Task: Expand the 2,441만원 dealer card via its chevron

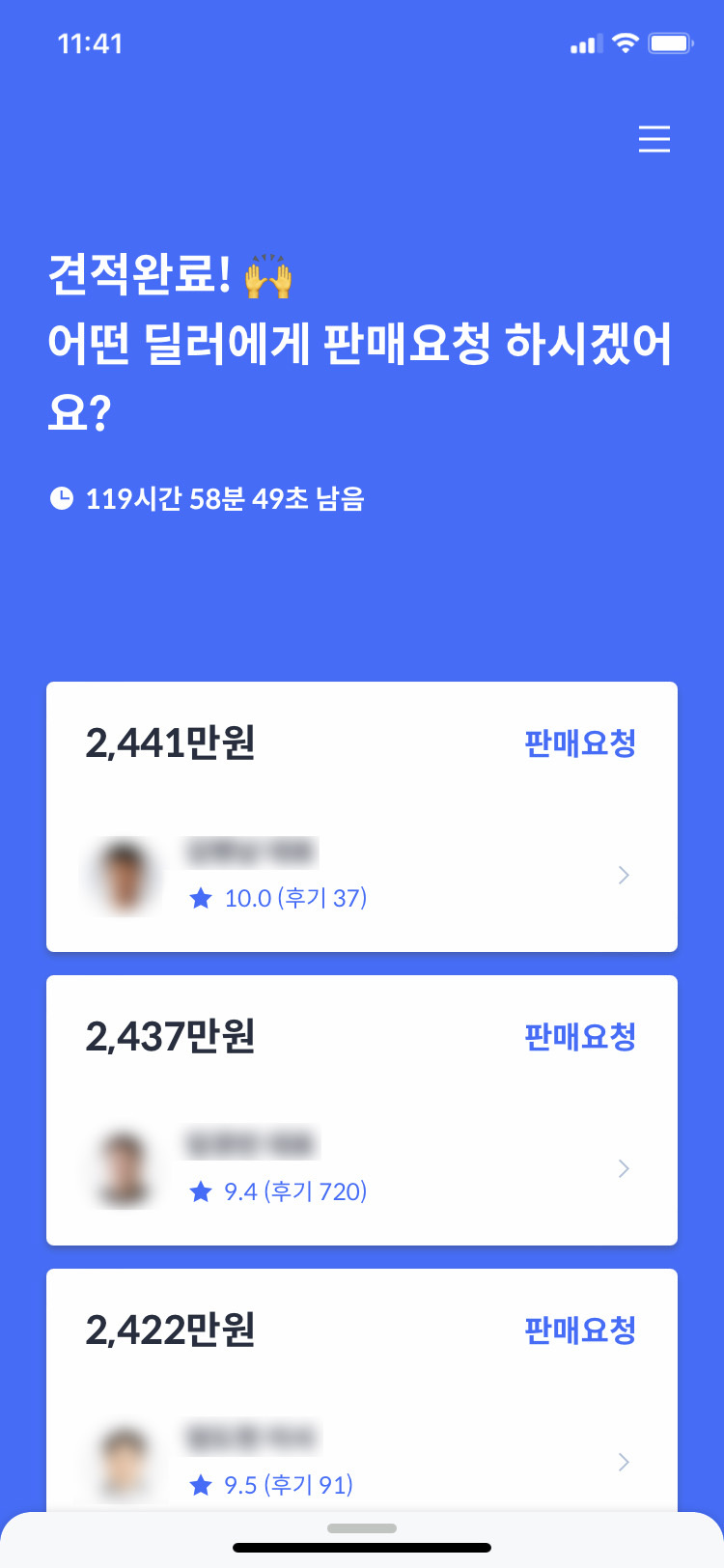Action: pos(624,875)
